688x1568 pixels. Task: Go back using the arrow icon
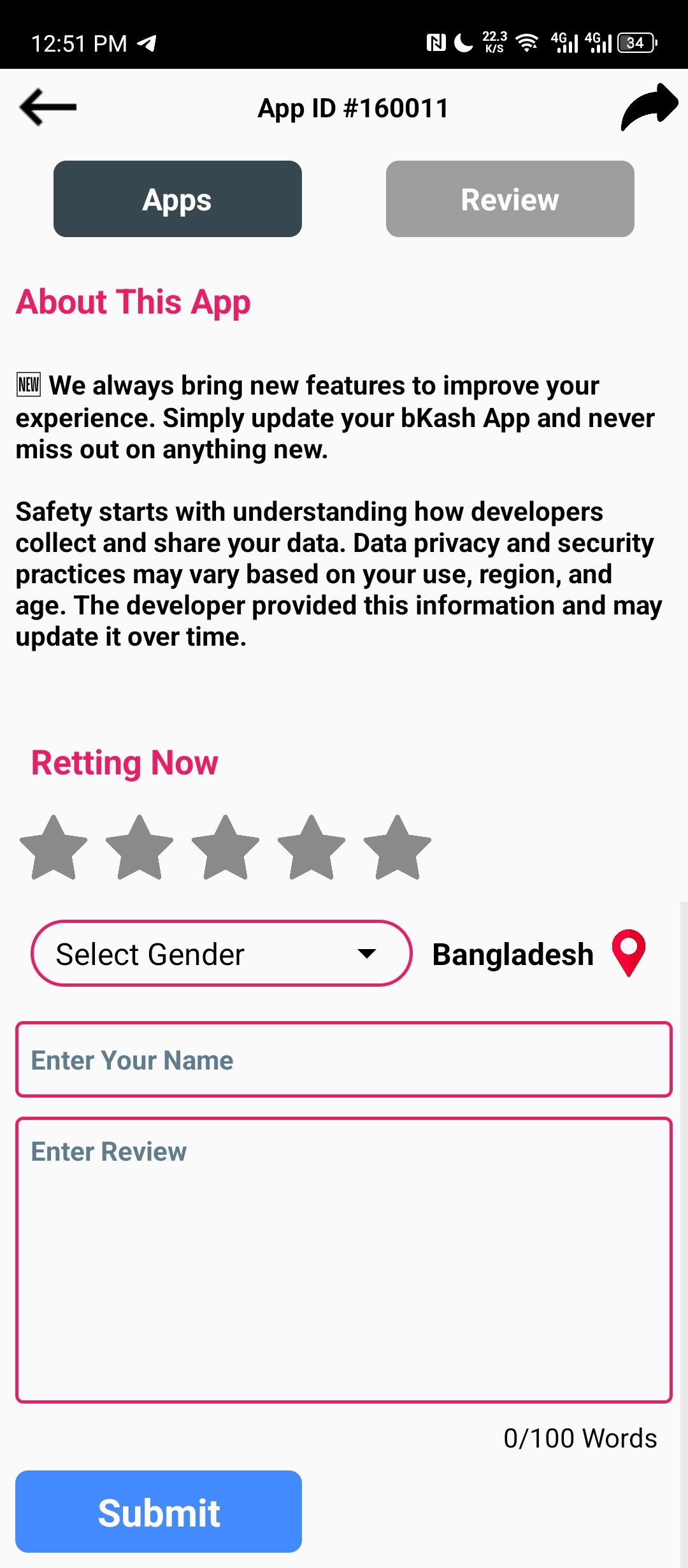coord(48,107)
